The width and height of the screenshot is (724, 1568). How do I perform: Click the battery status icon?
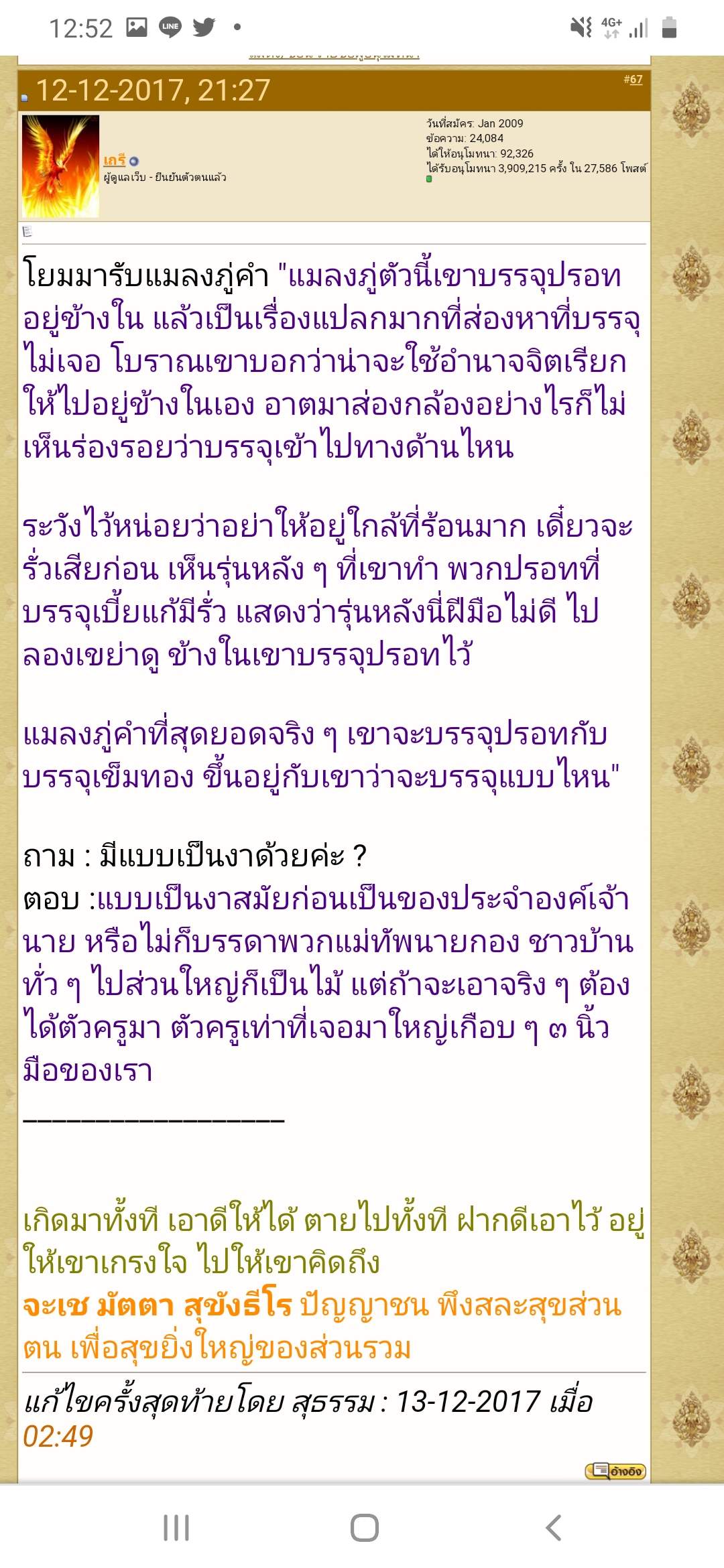click(668, 27)
